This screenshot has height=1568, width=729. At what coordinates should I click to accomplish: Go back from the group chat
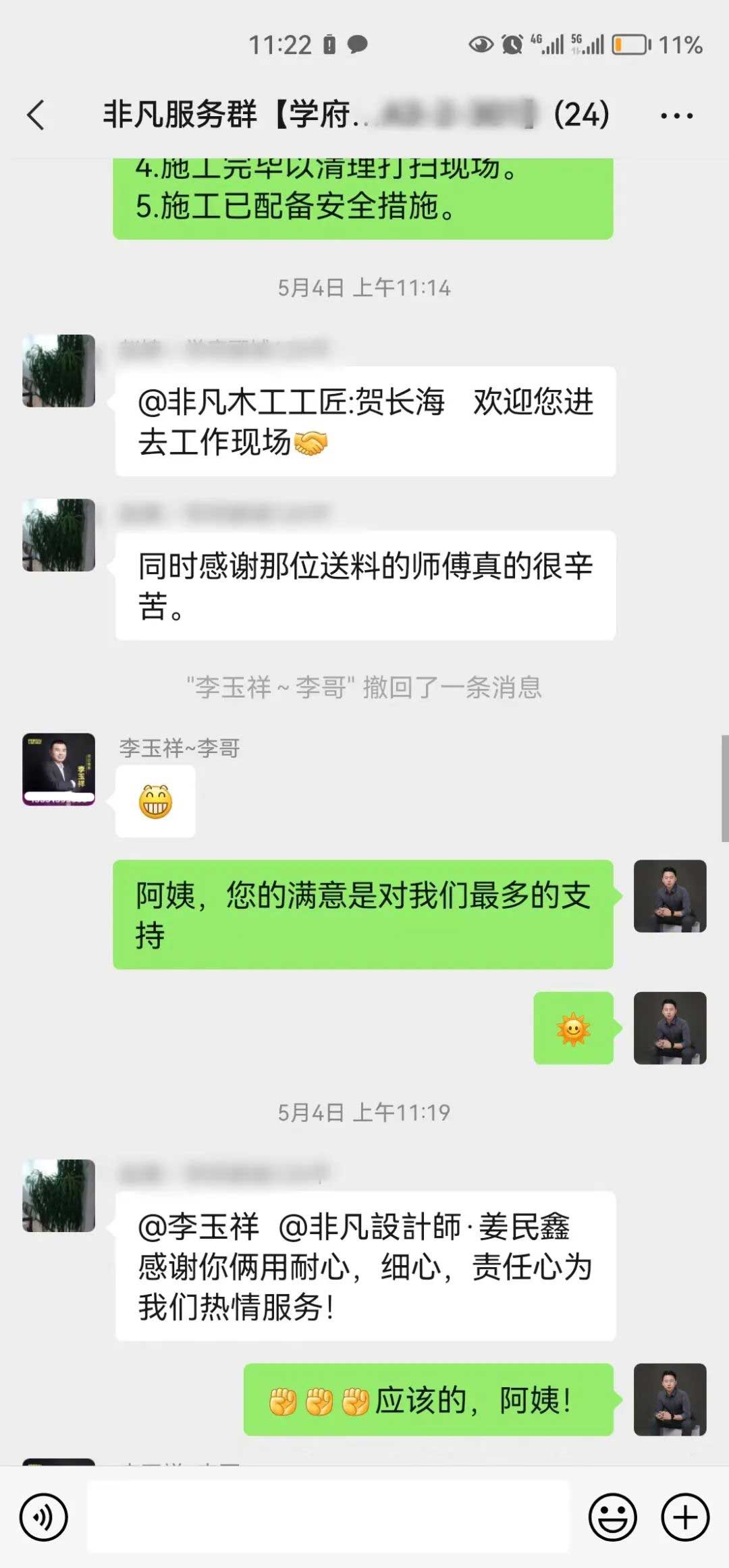(x=36, y=115)
